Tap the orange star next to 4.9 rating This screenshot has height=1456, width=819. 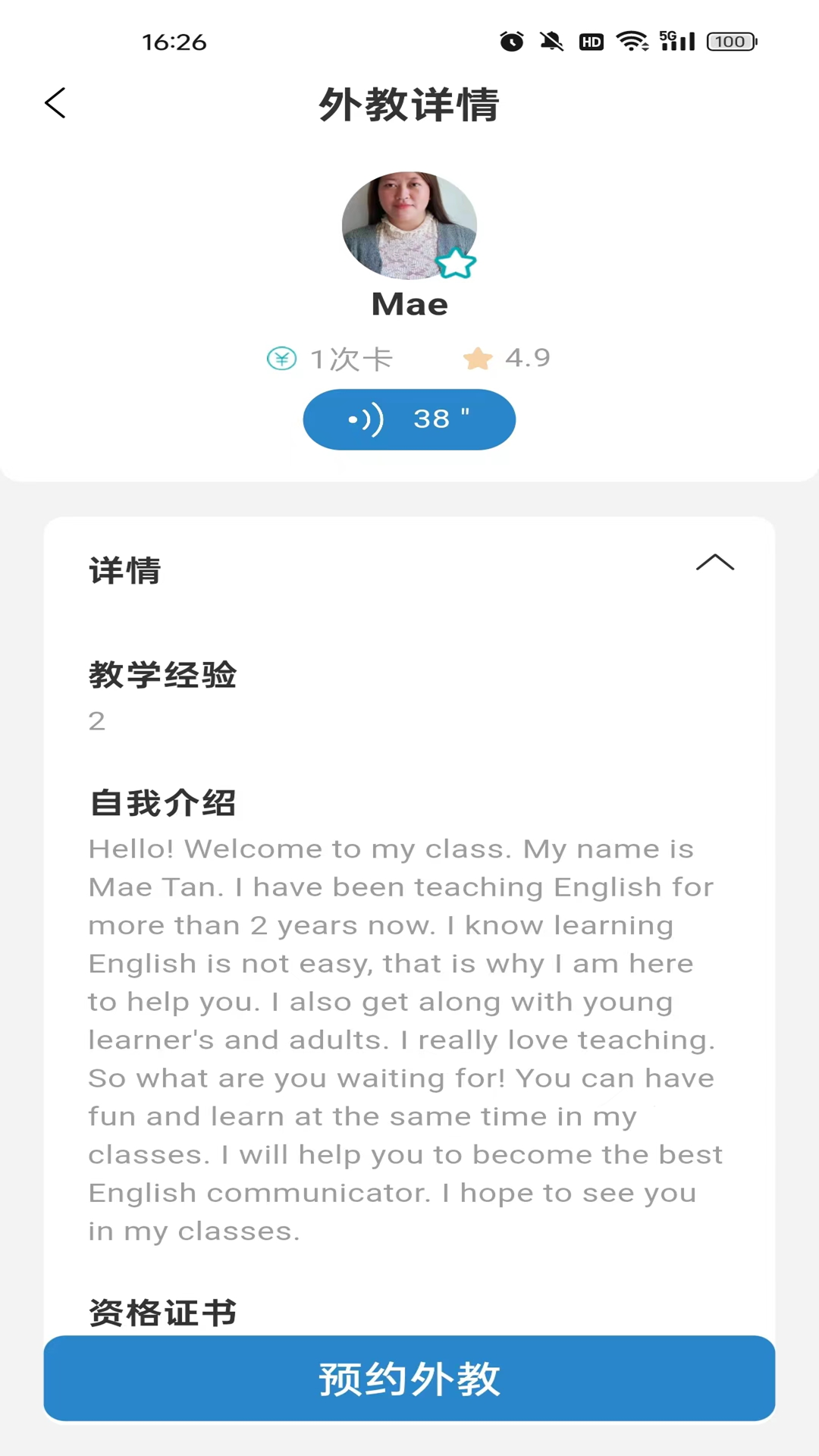click(x=478, y=357)
